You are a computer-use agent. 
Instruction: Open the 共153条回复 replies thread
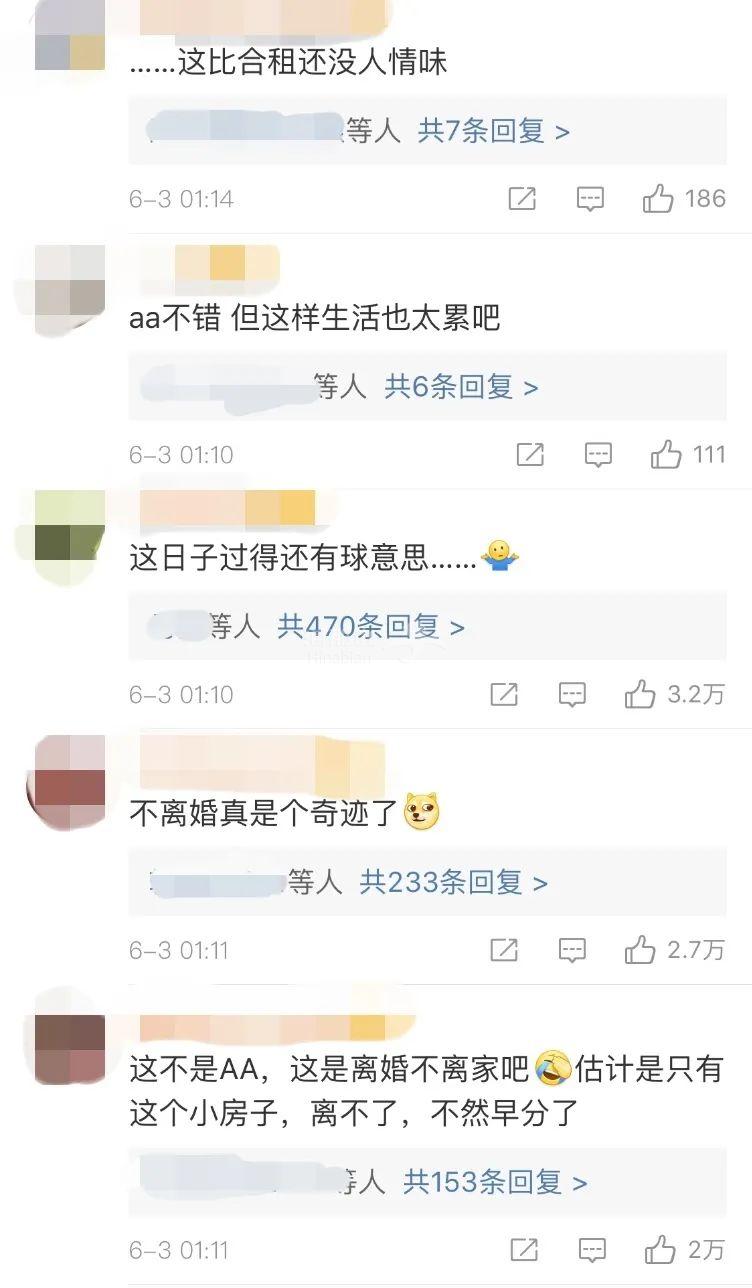[495, 1182]
